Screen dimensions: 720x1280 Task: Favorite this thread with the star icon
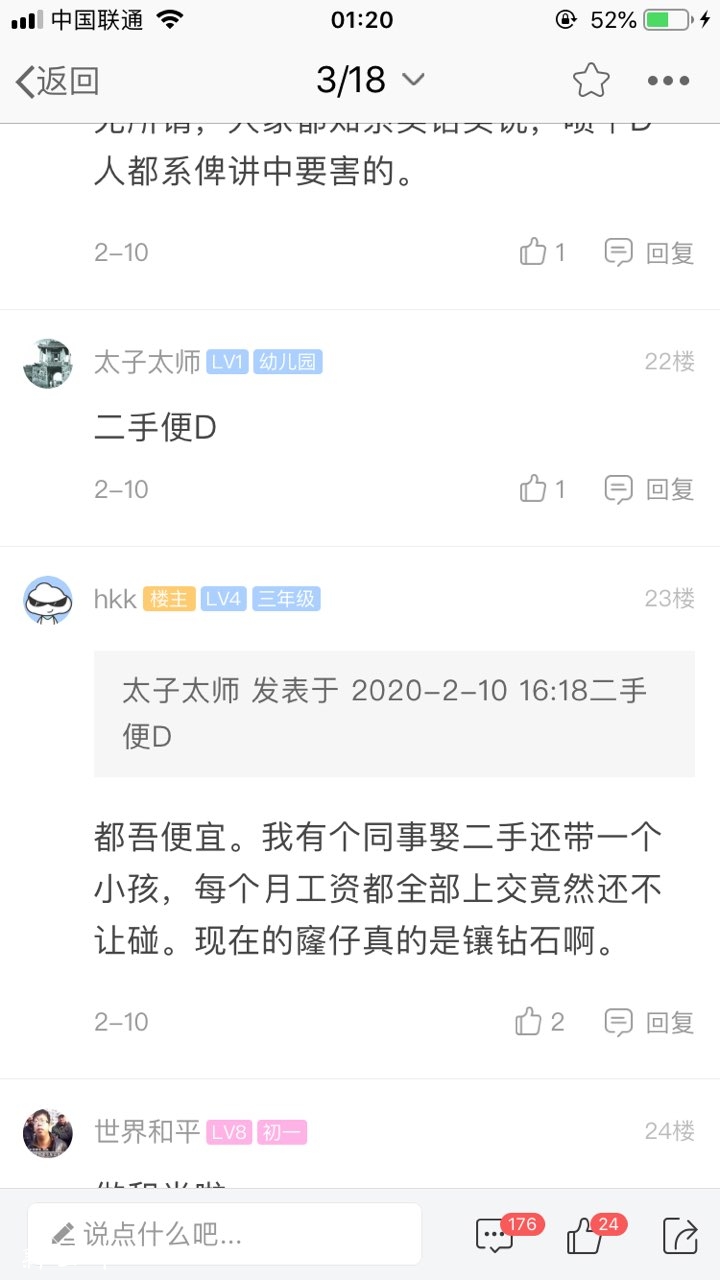(591, 81)
